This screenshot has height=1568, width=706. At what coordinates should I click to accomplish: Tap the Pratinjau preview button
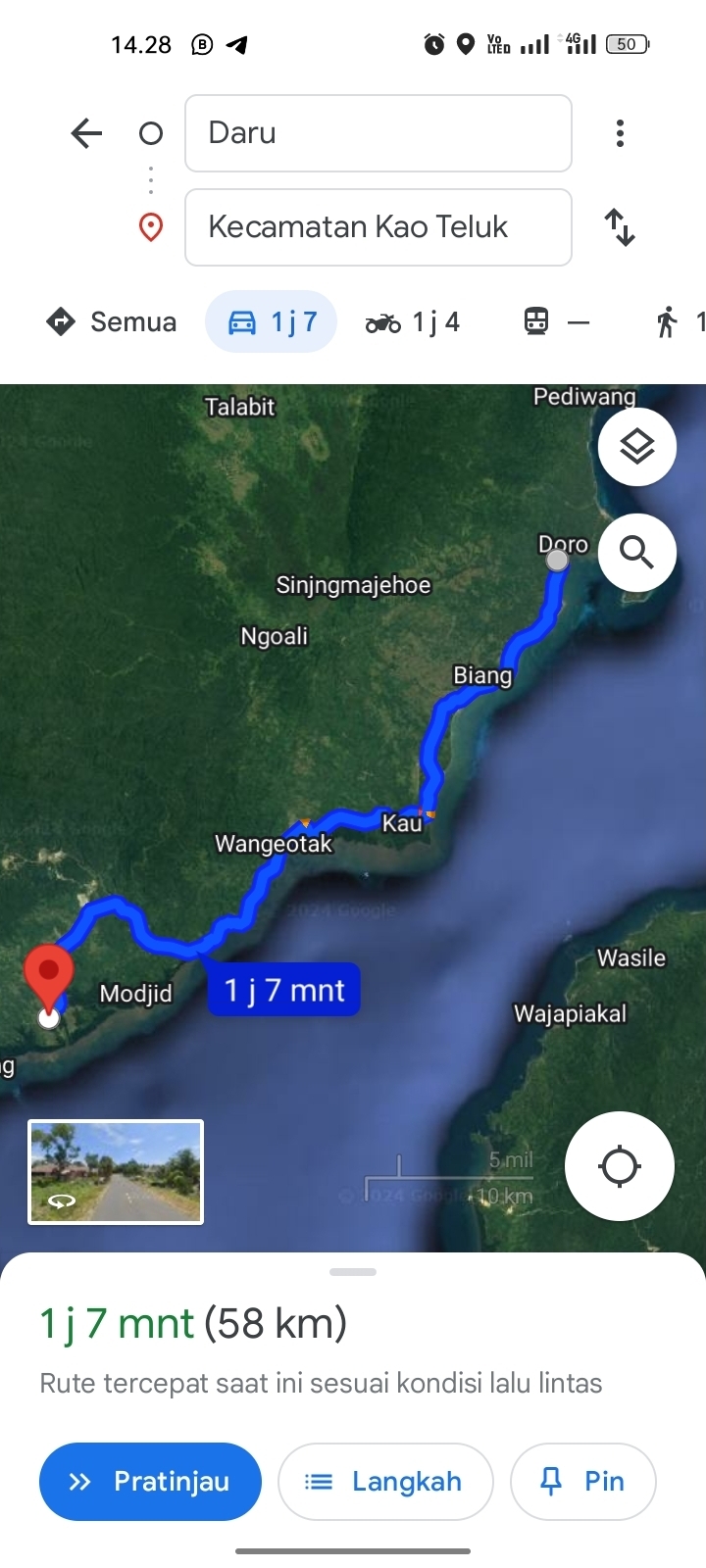click(x=150, y=1482)
